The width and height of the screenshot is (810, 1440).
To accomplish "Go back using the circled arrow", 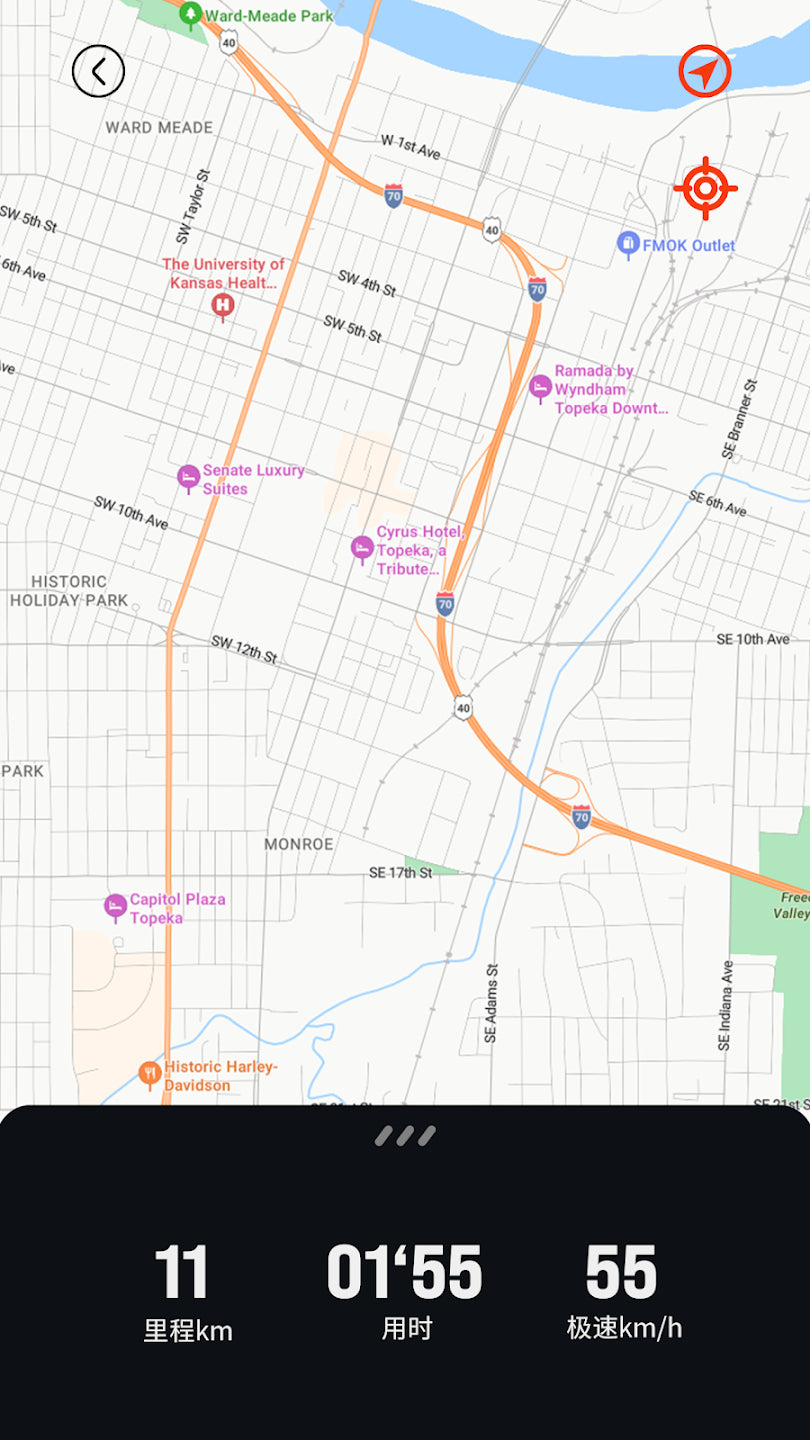I will coord(98,72).
